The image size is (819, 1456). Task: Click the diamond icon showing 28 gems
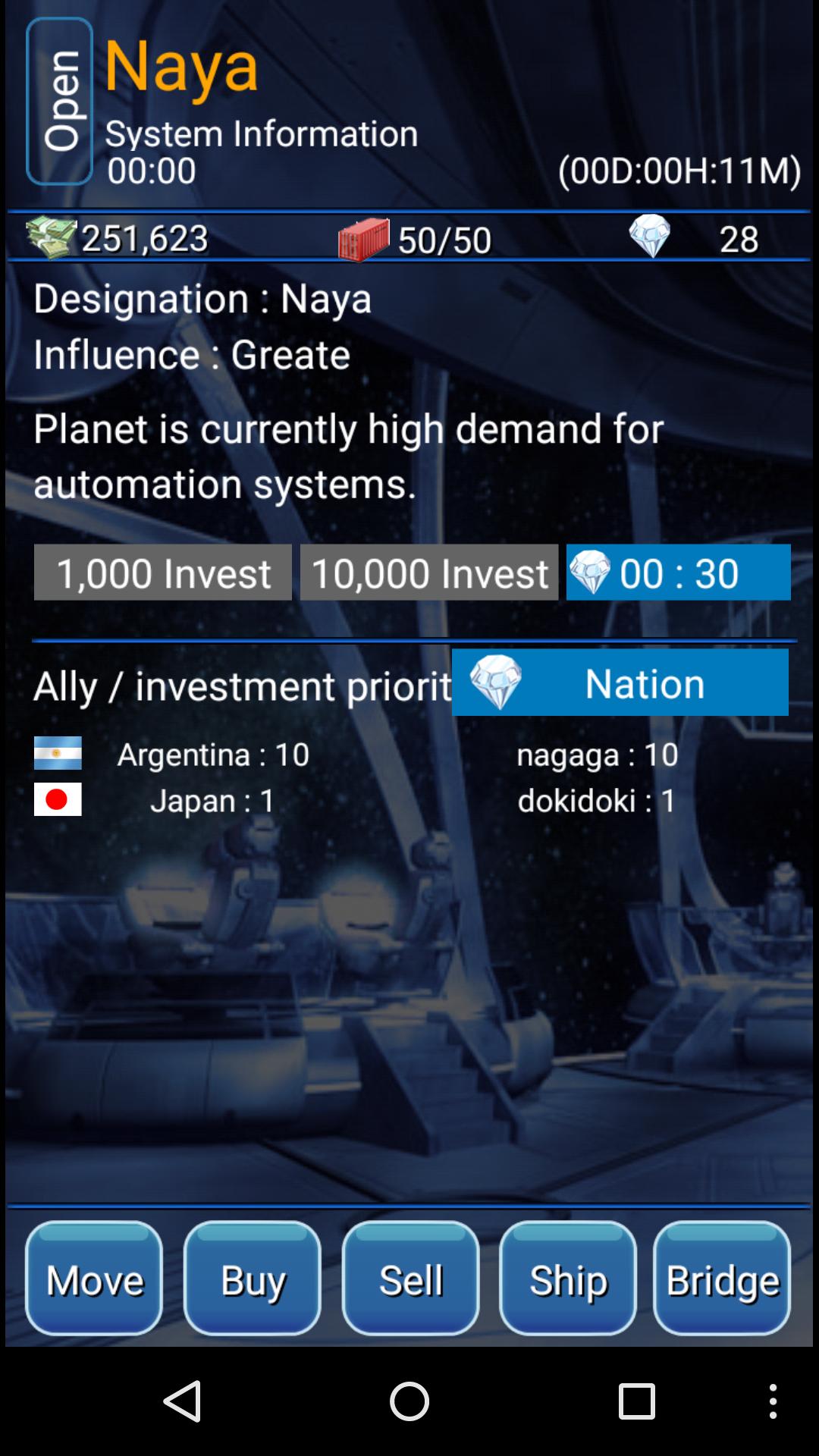pyautogui.click(x=651, y=237)
